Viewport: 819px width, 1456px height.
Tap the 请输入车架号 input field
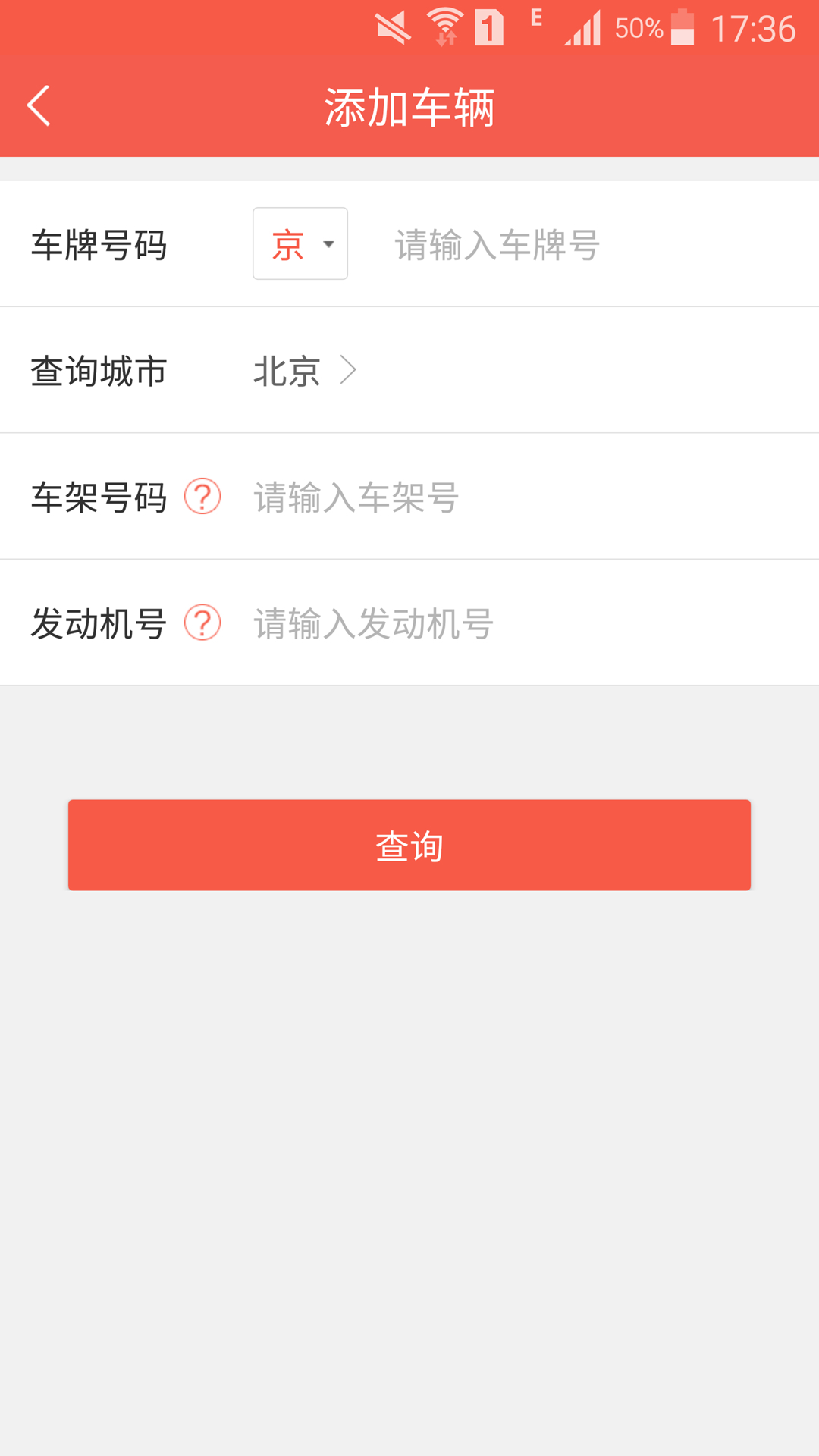click(x=356, y=497)
